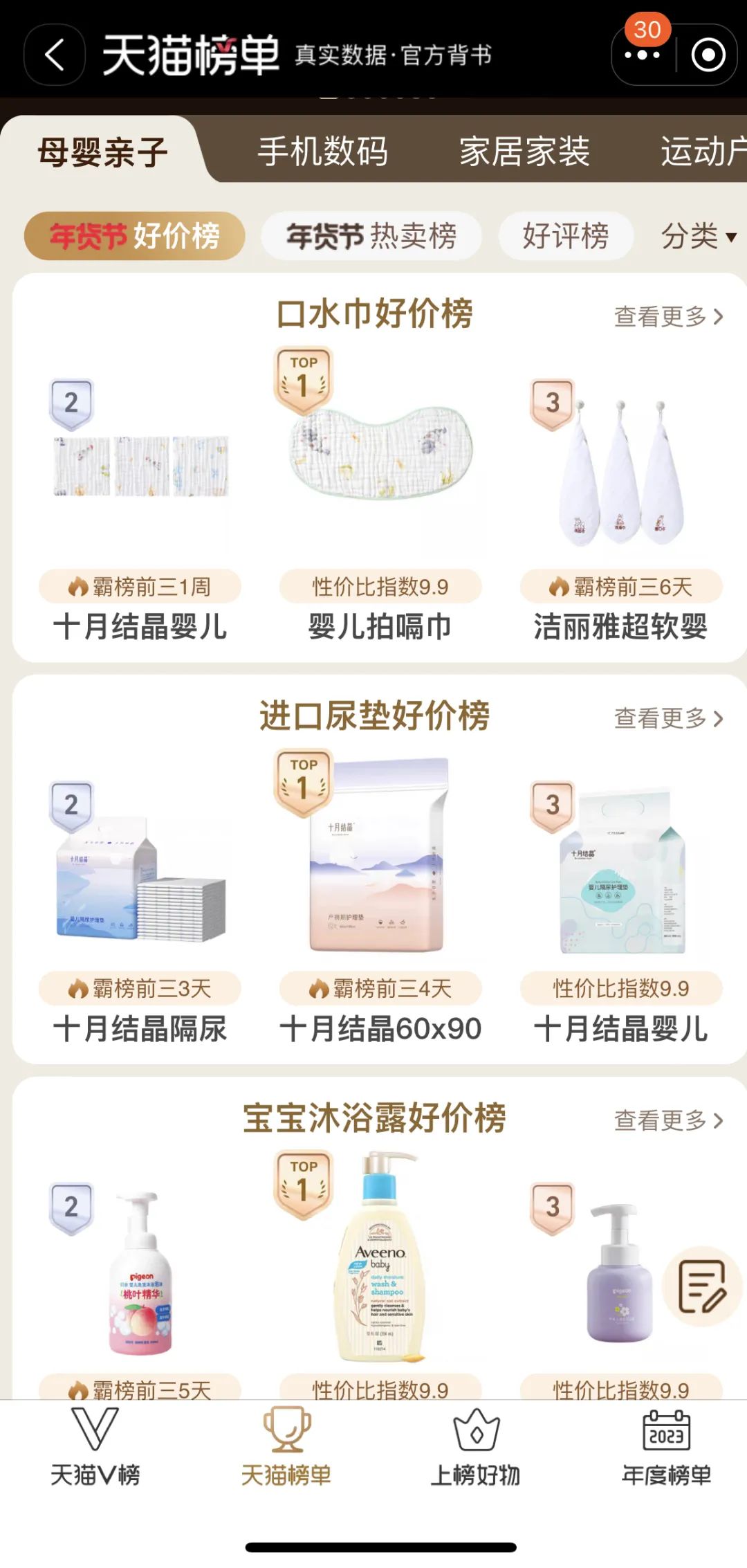The width and height of the screenshot is (747, 1568).
Task: Select the 好评榜 filter pill
Action: pos(565,236)
